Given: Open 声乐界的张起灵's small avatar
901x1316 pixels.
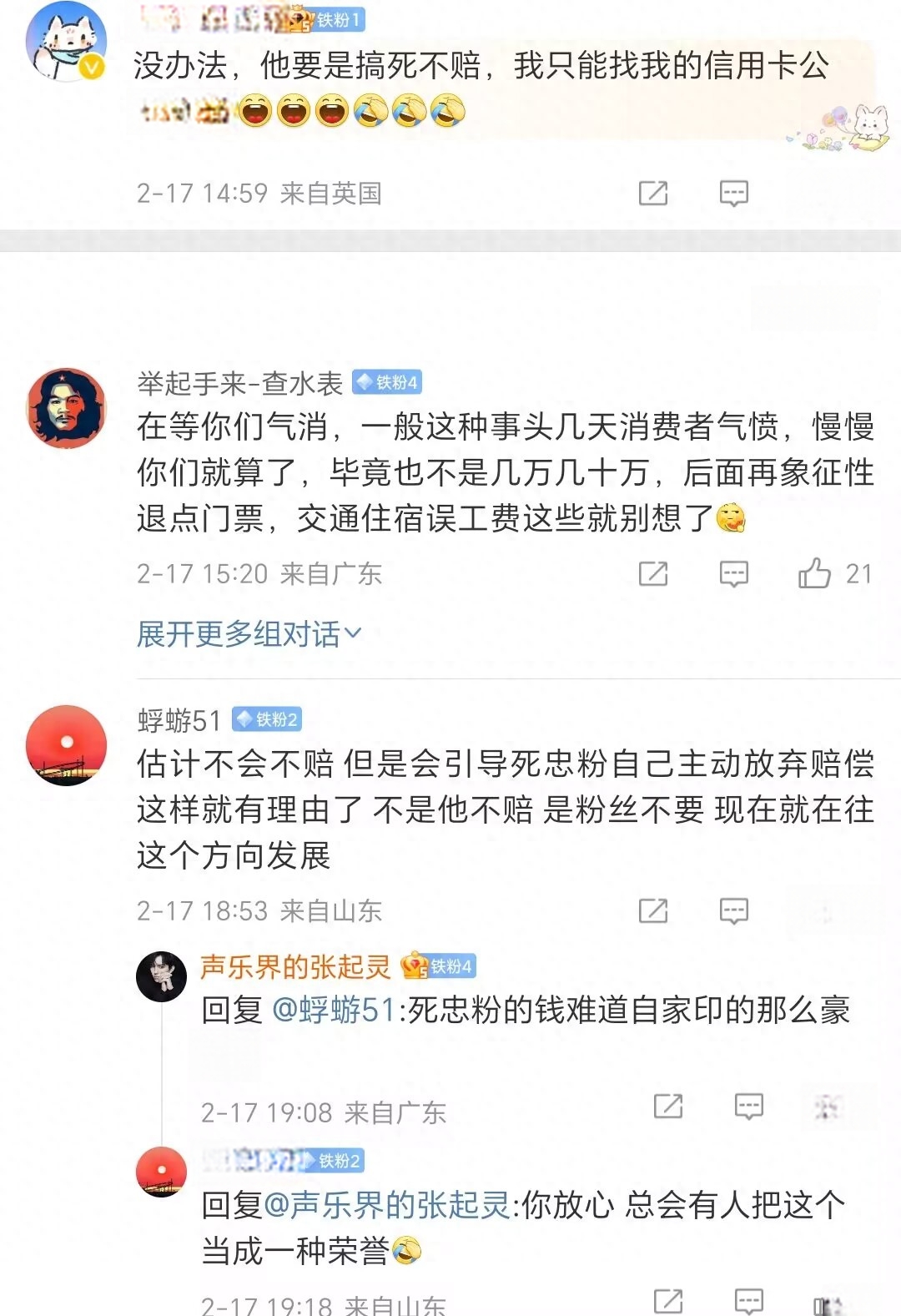Looking at the screenshot, I should pos(162,976).
